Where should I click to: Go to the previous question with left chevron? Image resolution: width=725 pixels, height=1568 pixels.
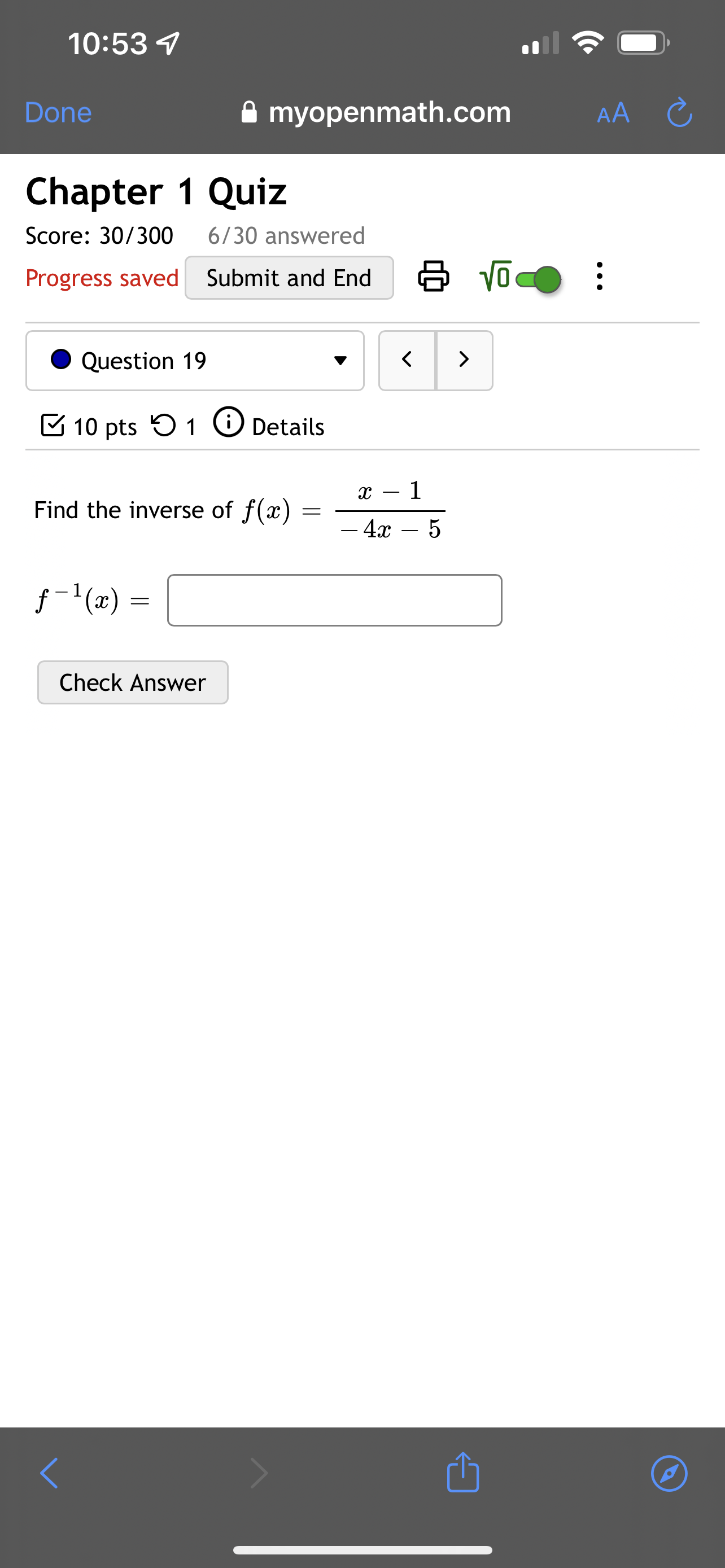point(407,360)
